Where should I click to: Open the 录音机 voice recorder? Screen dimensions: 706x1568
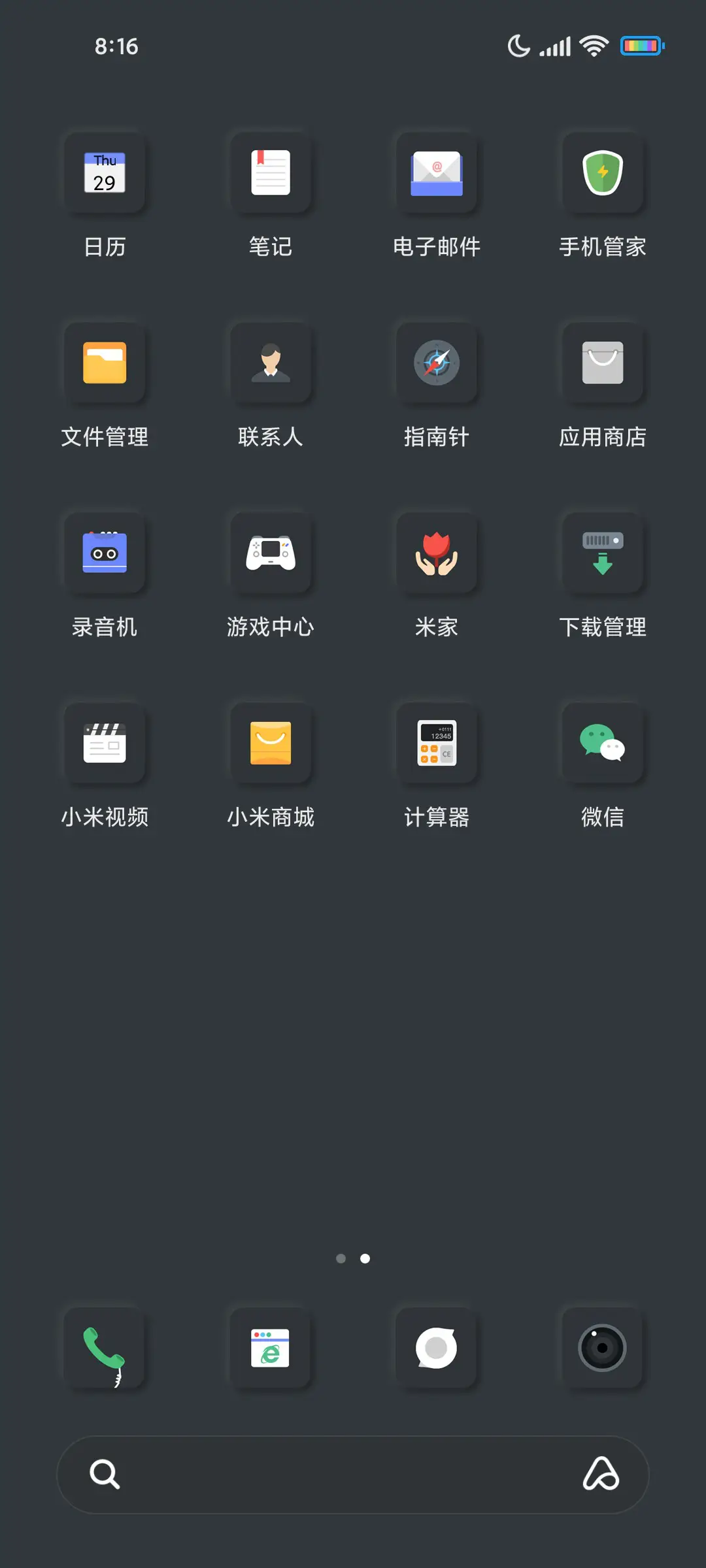[x=105, y=553]
